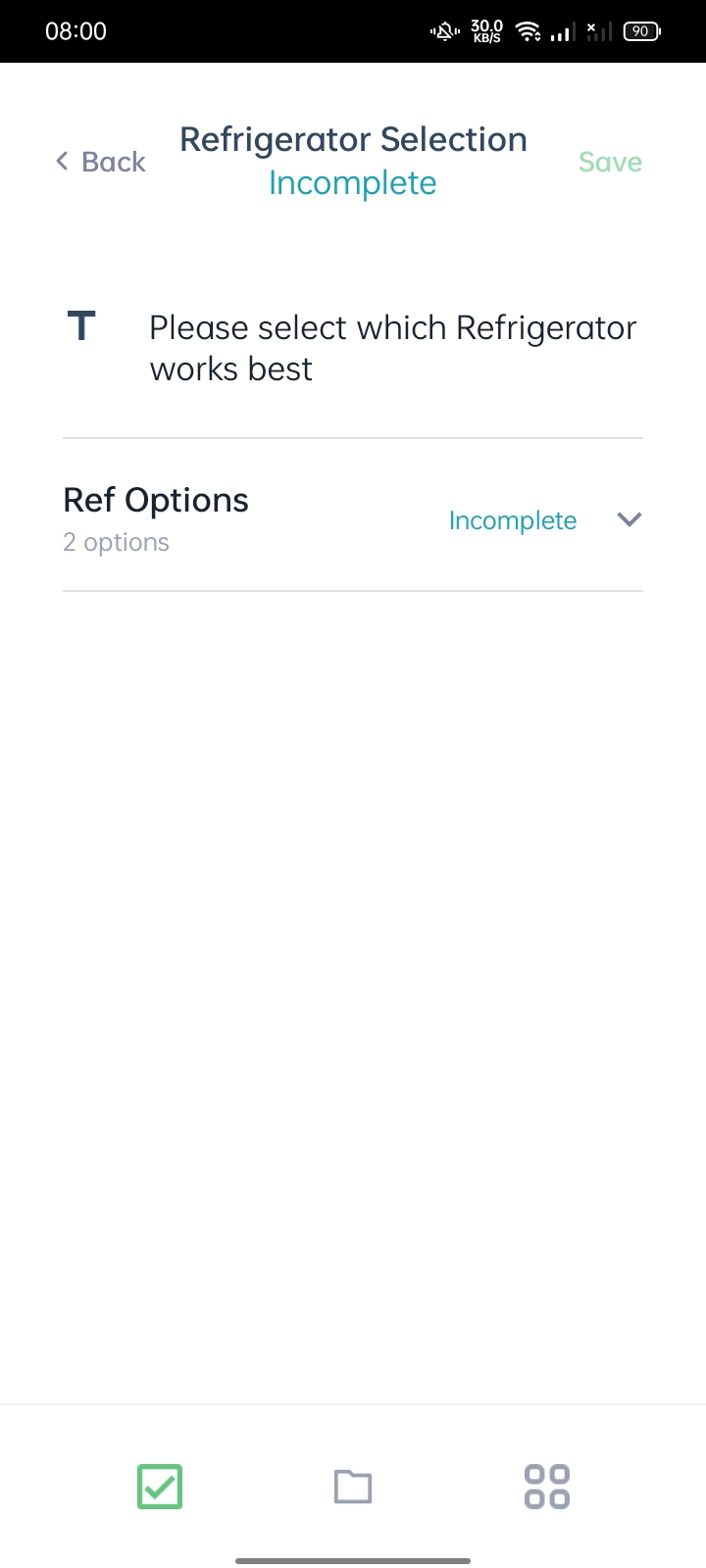Switch to the folder tab
Screen dimensions: 706x1568
(x=353, y=1487)
